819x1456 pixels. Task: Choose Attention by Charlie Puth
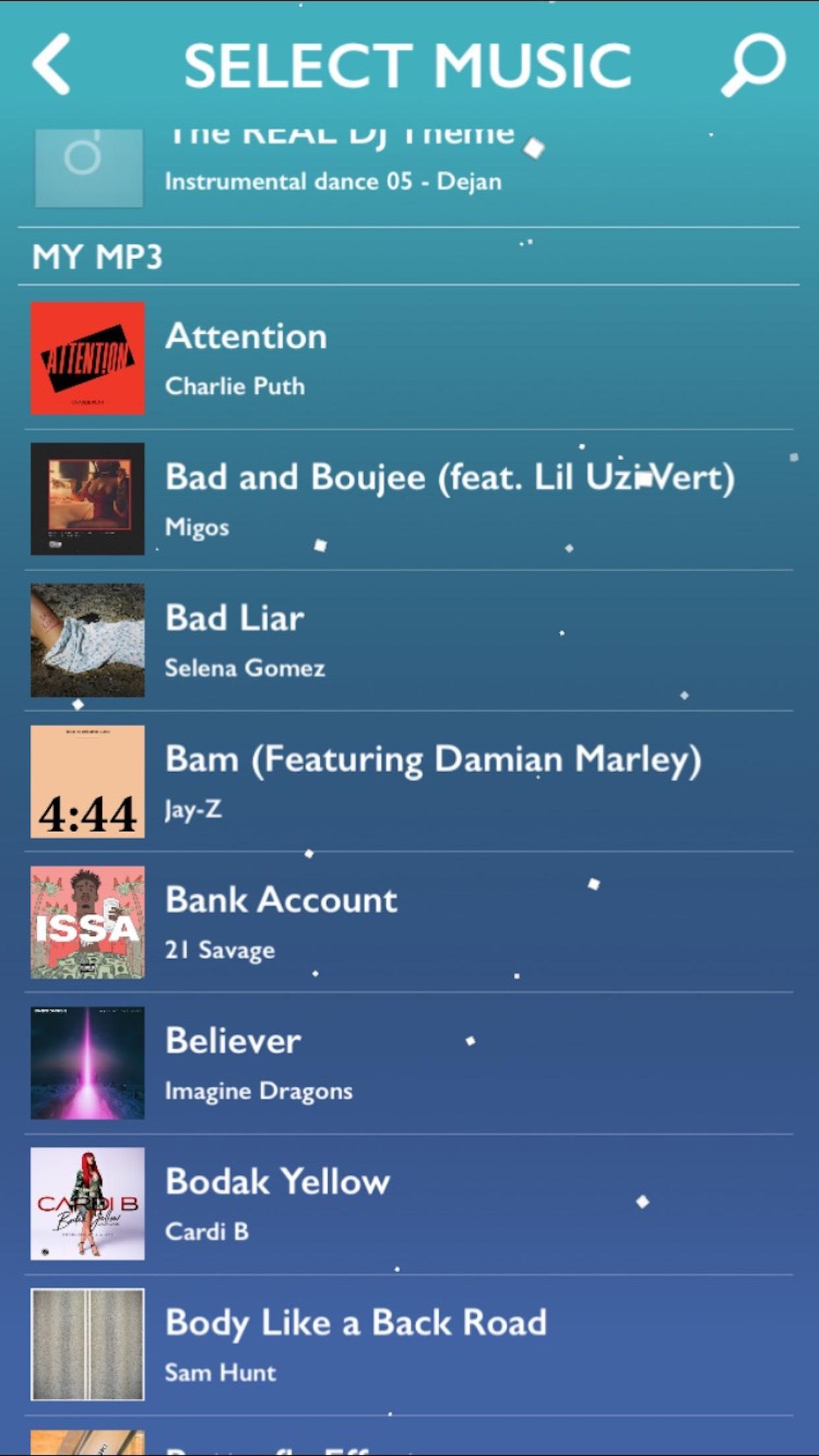pyautogui.click(x=409, y=359)
